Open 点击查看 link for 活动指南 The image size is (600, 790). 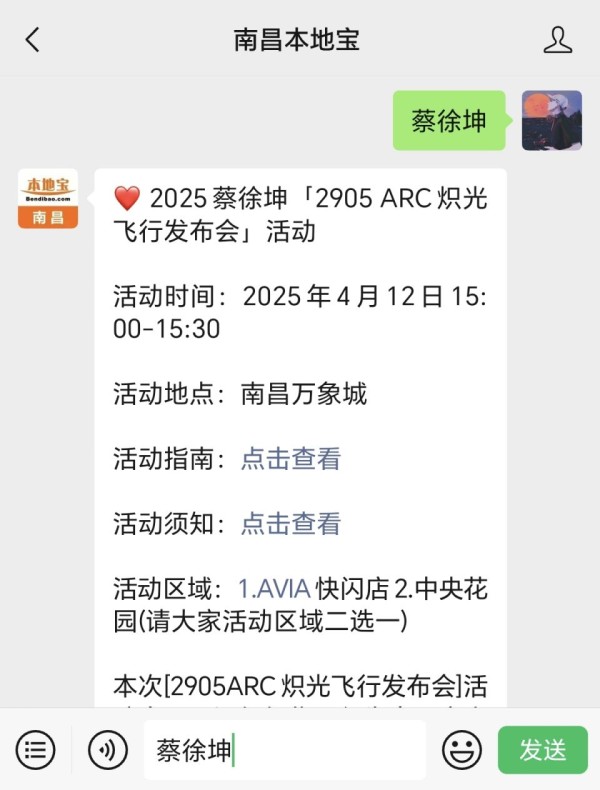[291, 459]
